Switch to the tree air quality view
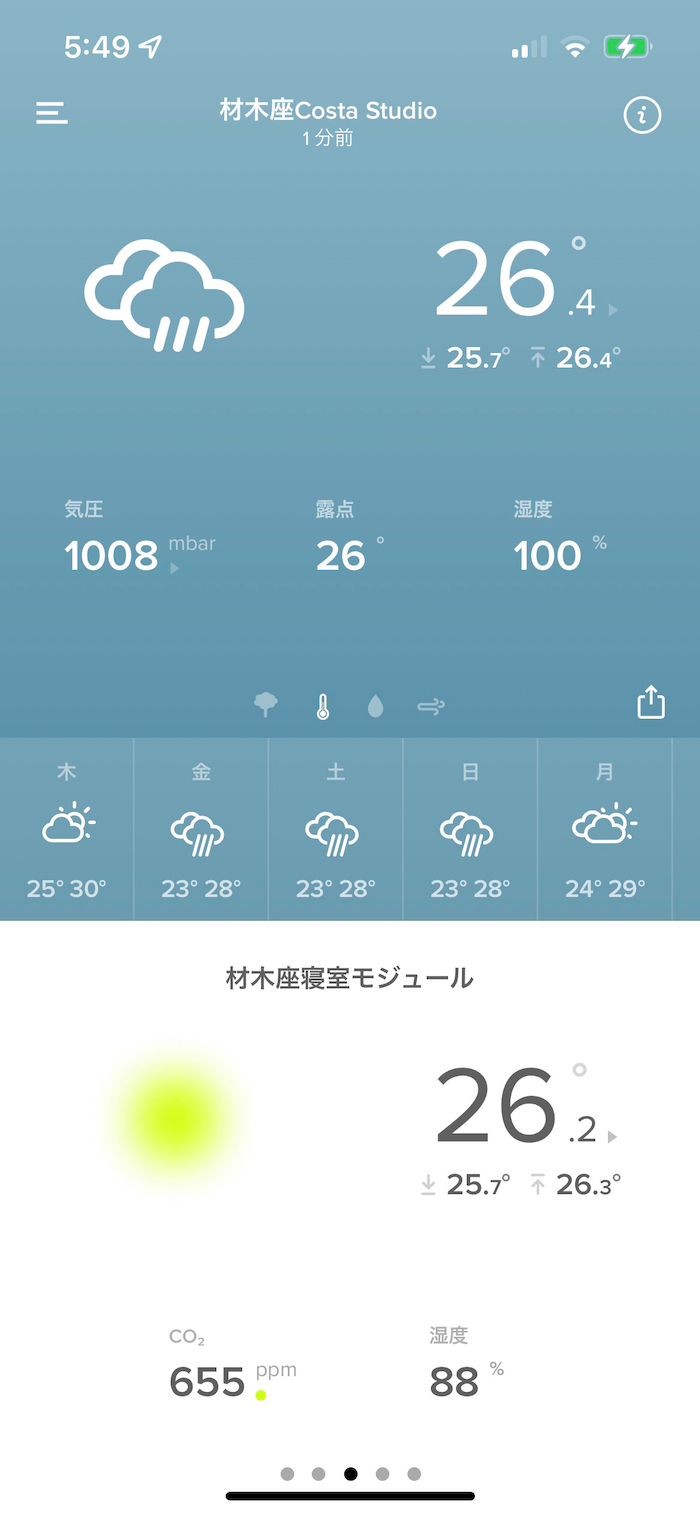700x1515 pixels. point(266,706)
